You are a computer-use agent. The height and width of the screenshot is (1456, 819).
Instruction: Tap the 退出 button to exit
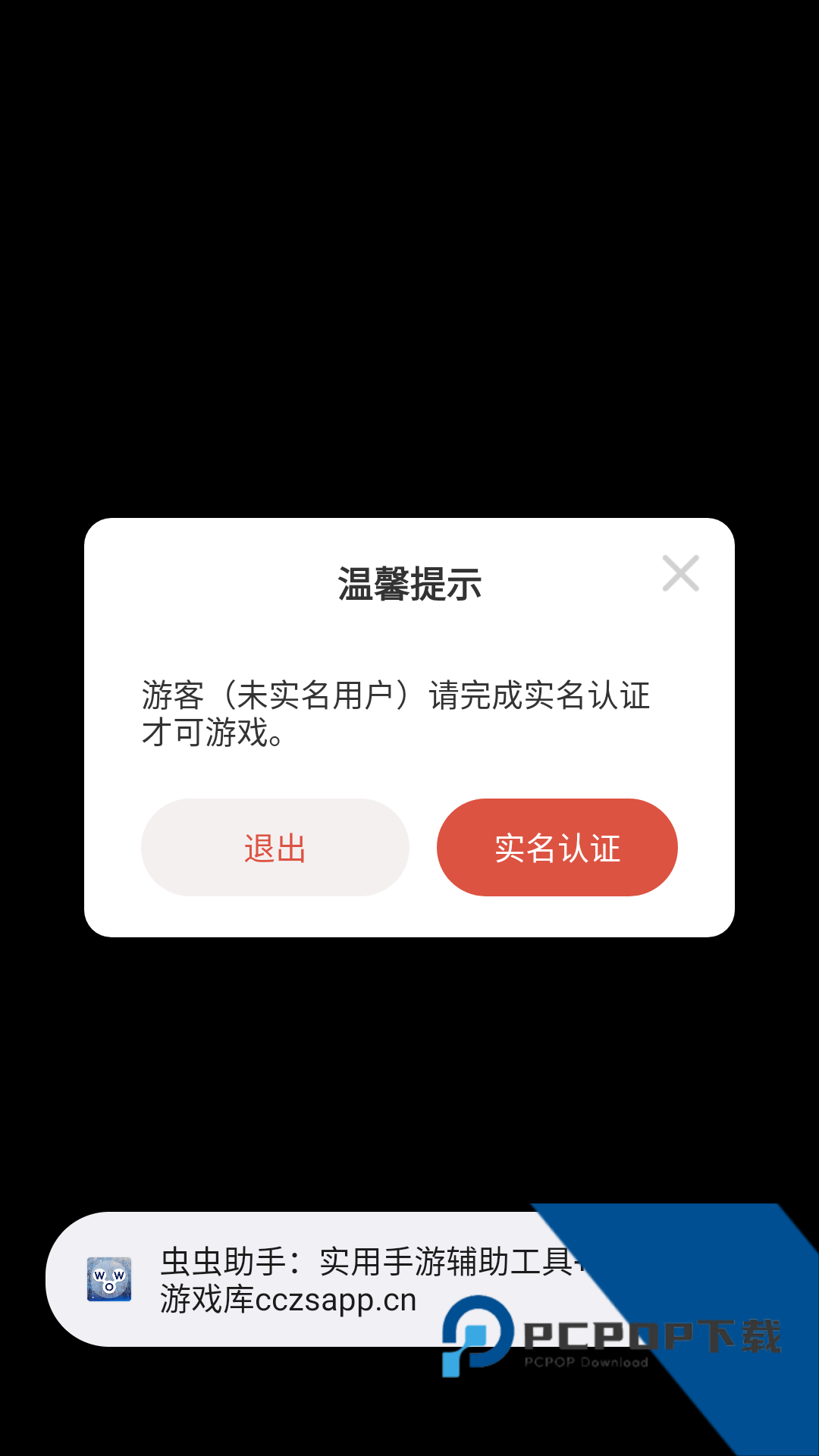coord(275,847)
